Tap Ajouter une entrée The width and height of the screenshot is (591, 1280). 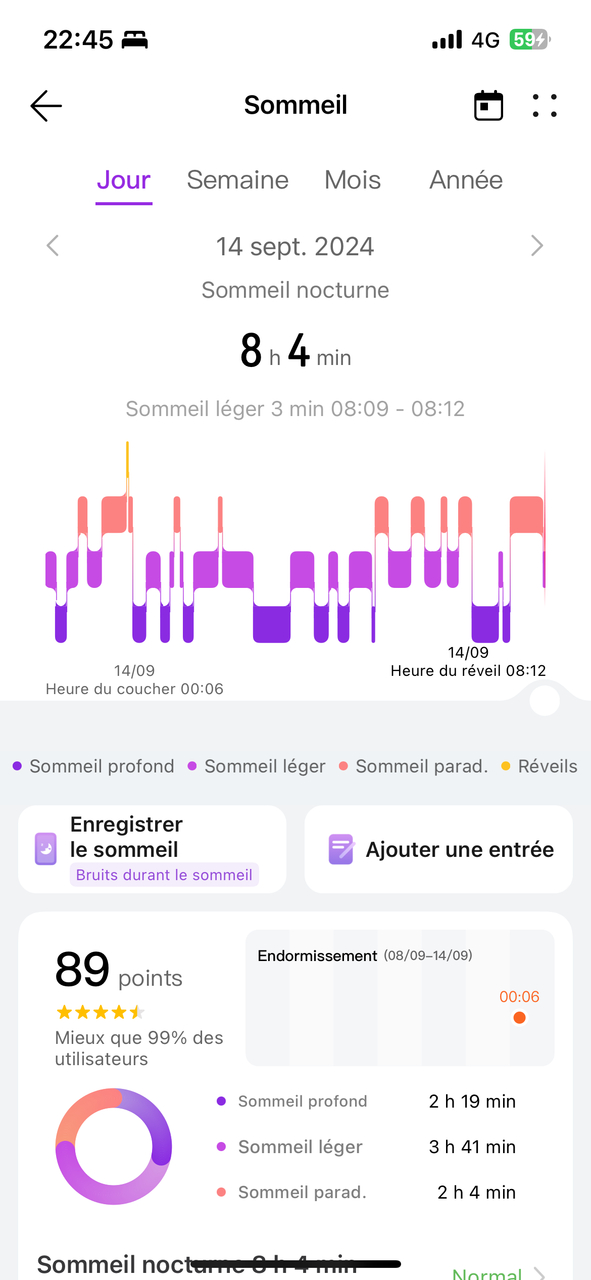(439, 849)
